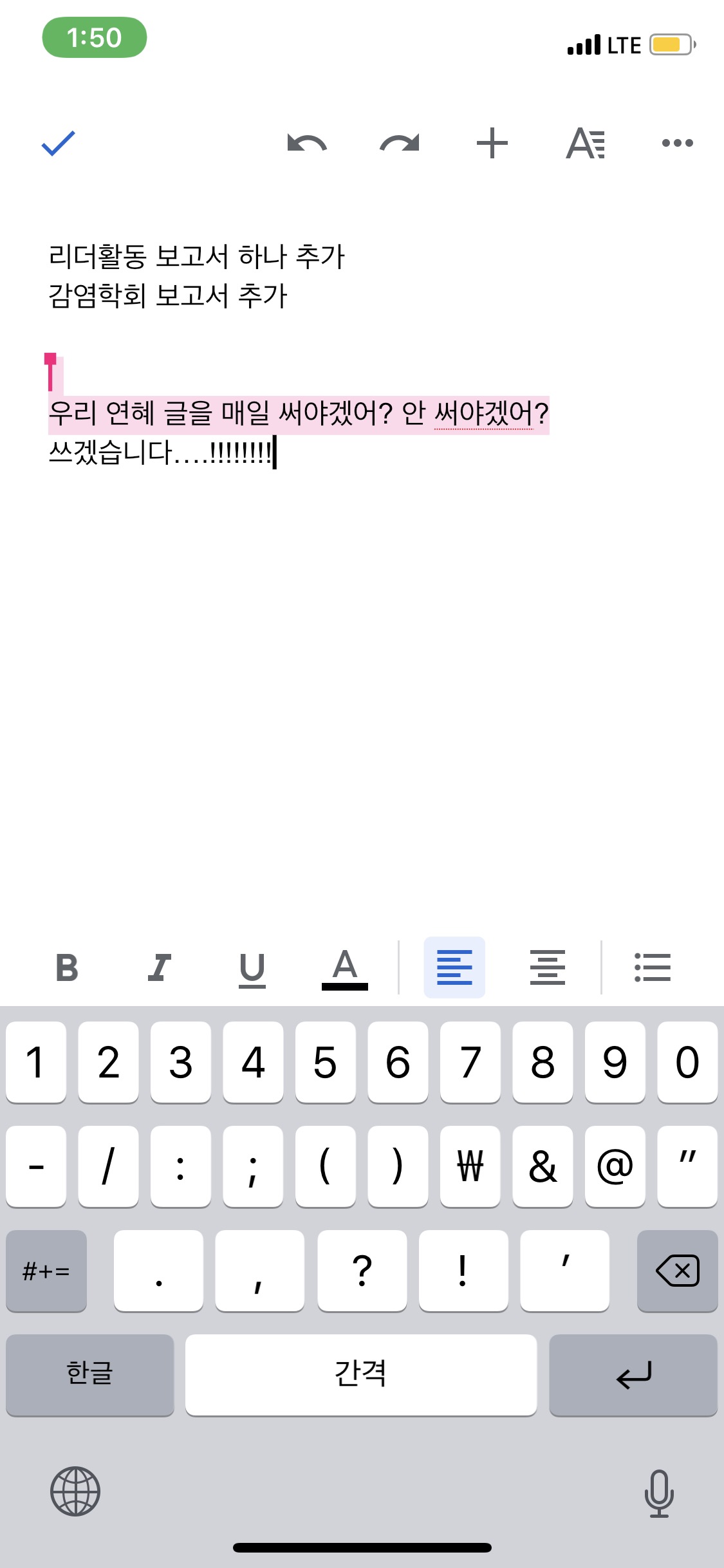Tap the 간격 space bar

tap(361, 1374)
